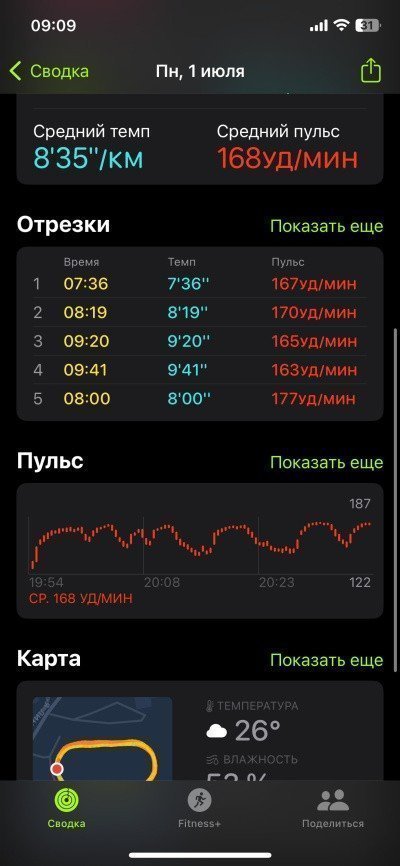Go back to Сводка

49,71
